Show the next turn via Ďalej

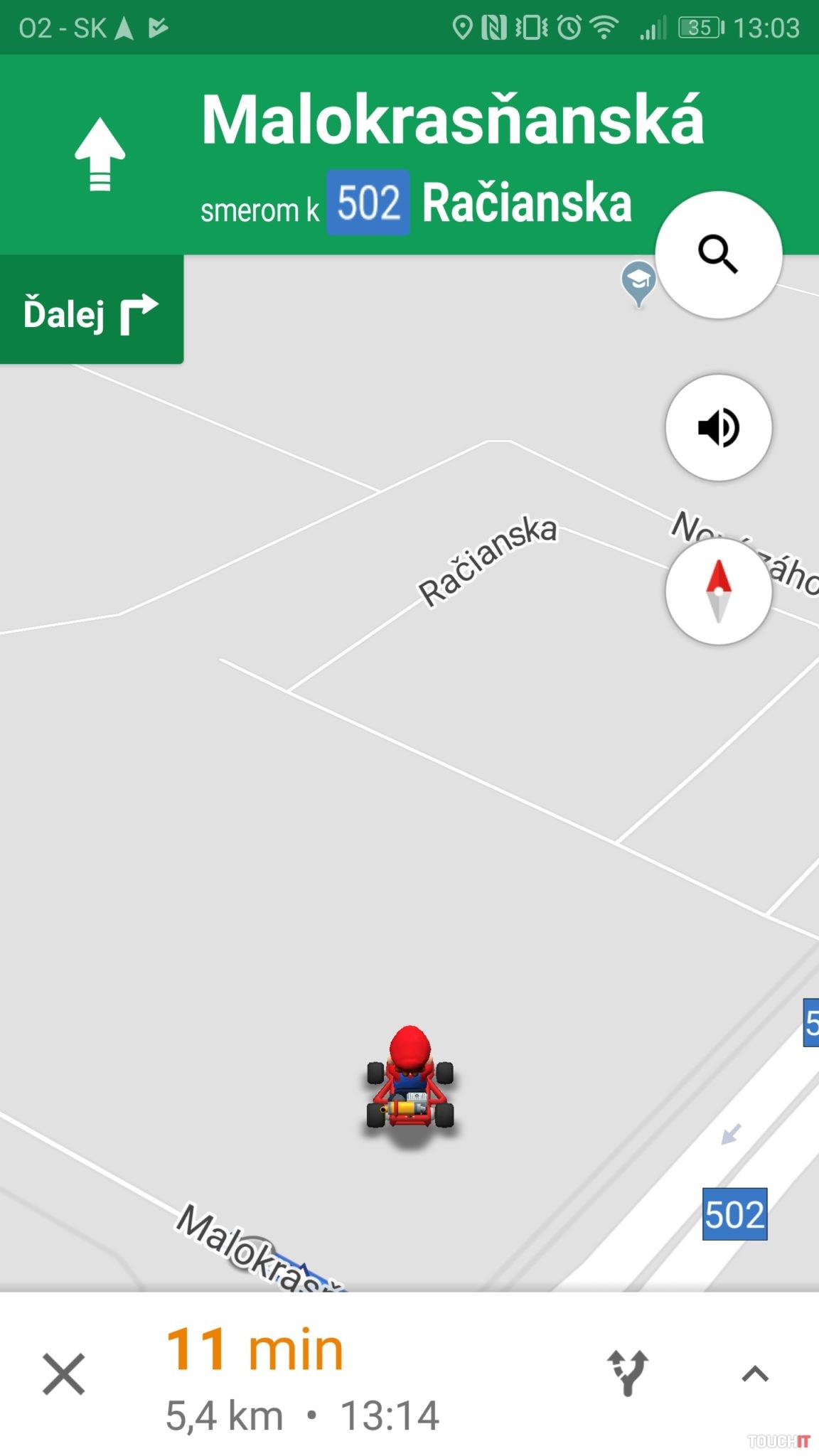pyautogui.click(x=91, y=311)
